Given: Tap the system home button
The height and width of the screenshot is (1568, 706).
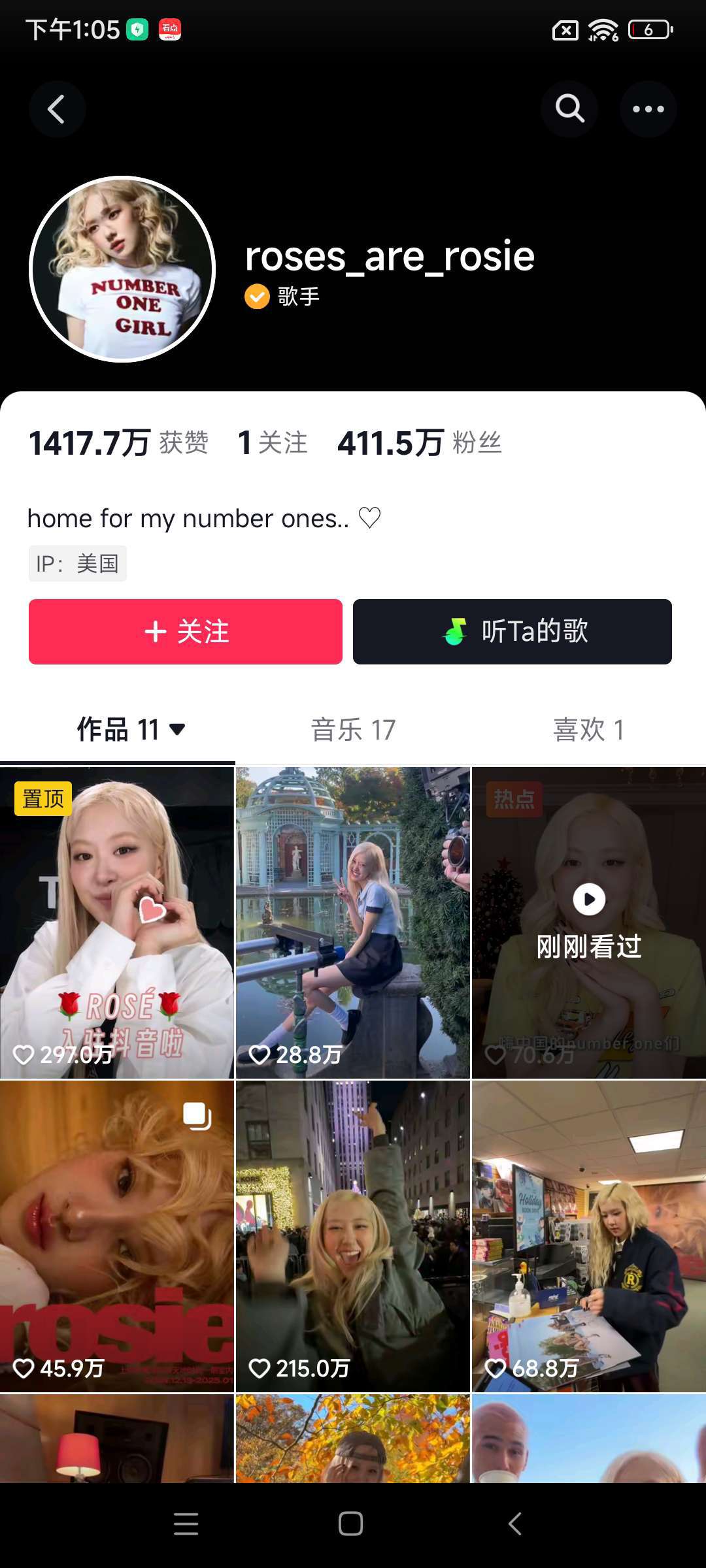Looking at the screenshot, I should 351,1524.
